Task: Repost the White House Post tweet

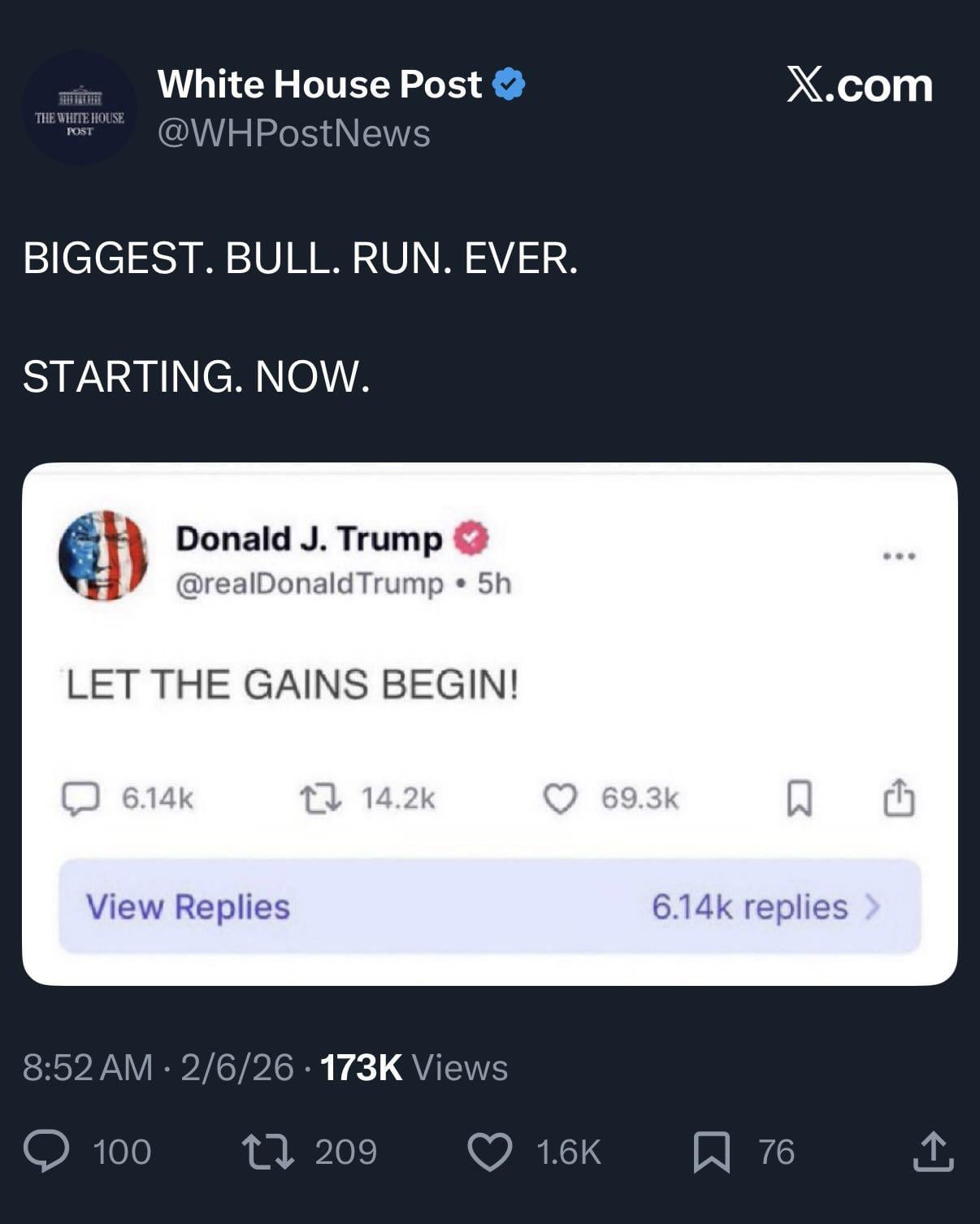Action: click(268, 1152)
